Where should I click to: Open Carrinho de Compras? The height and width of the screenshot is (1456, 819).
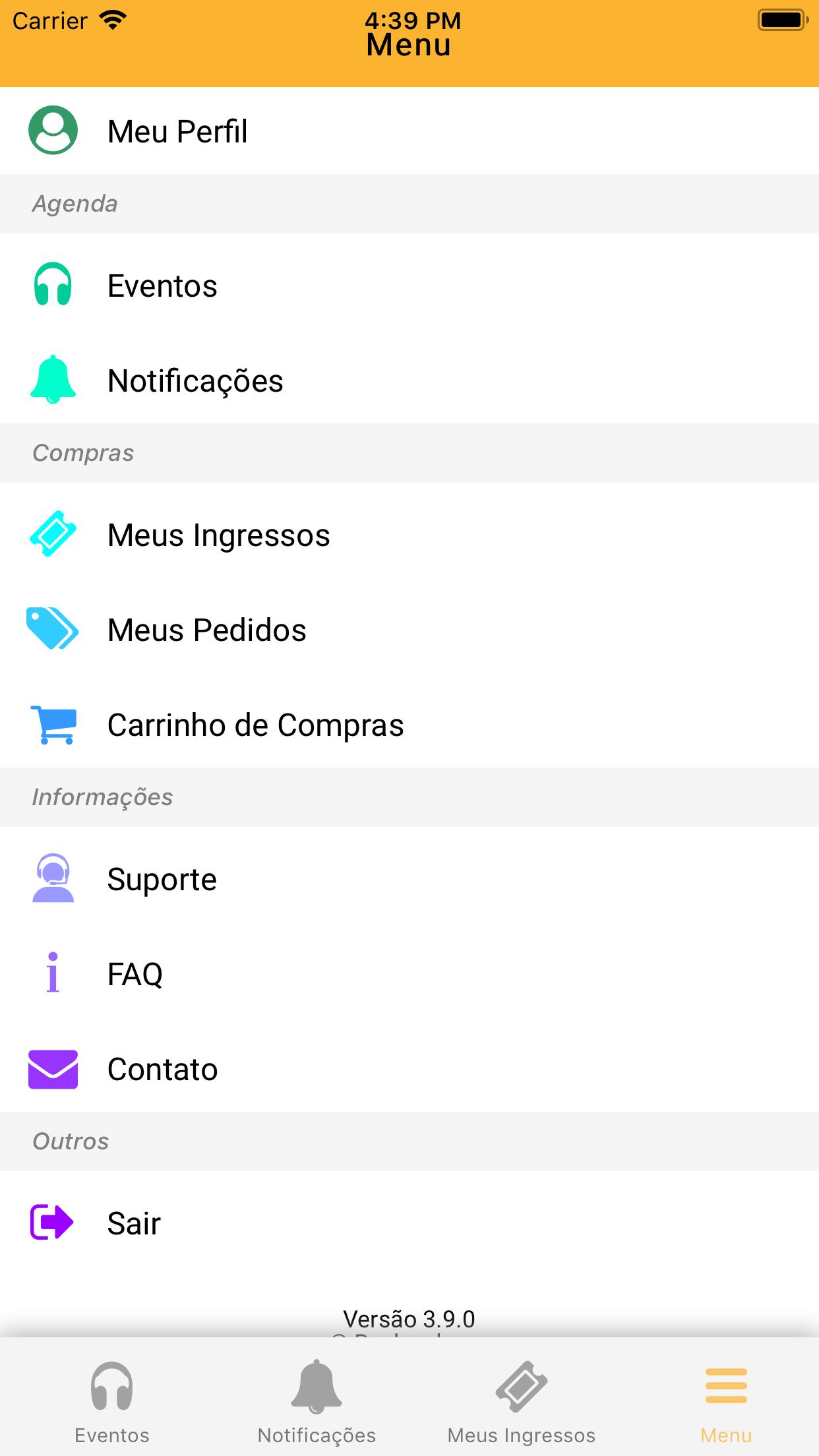point(409,724)
